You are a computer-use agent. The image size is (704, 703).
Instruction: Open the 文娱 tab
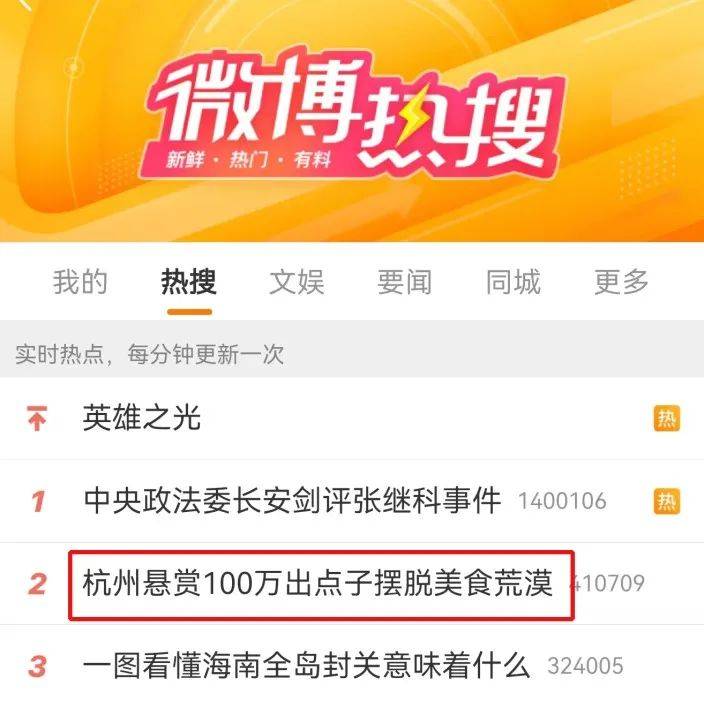(297, 282)
